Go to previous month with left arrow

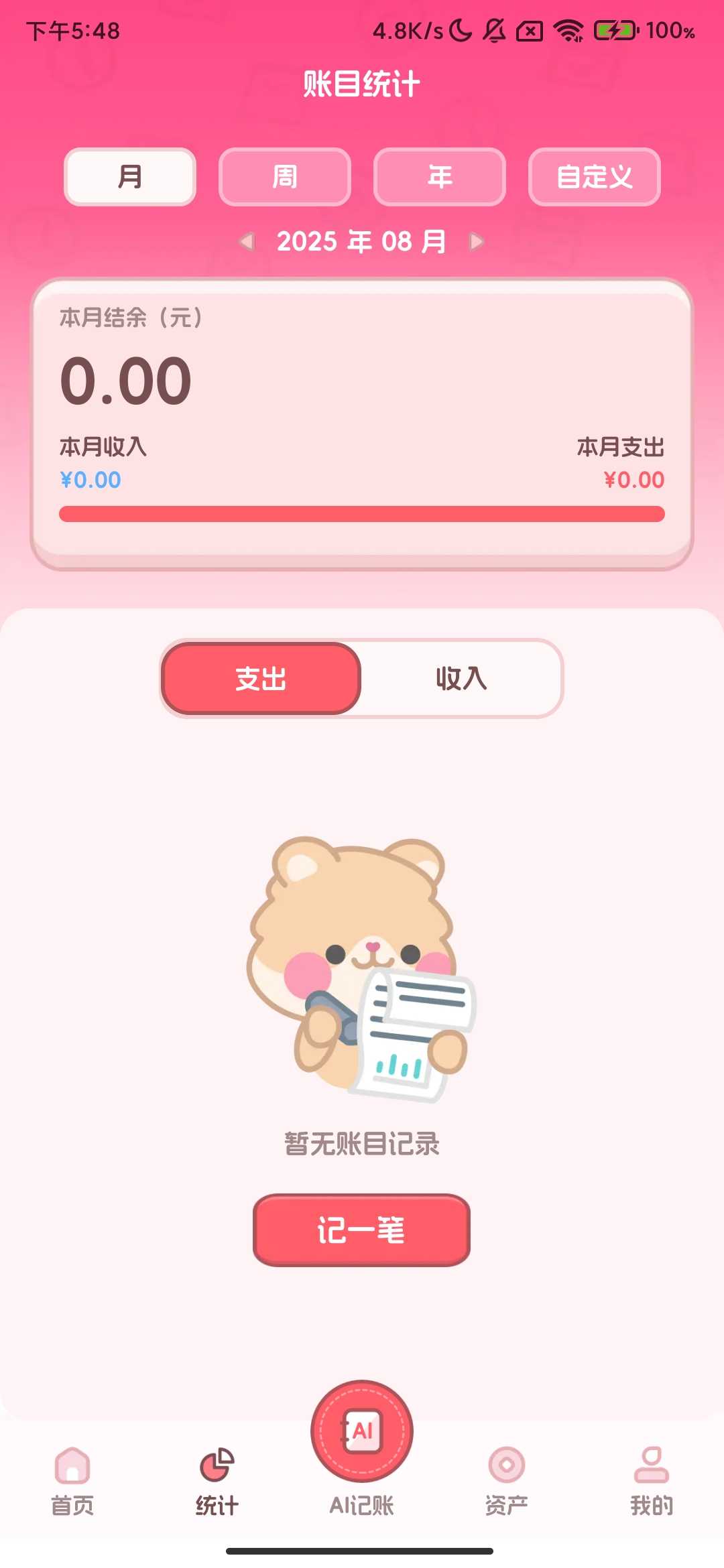click(x=248, y=241)
